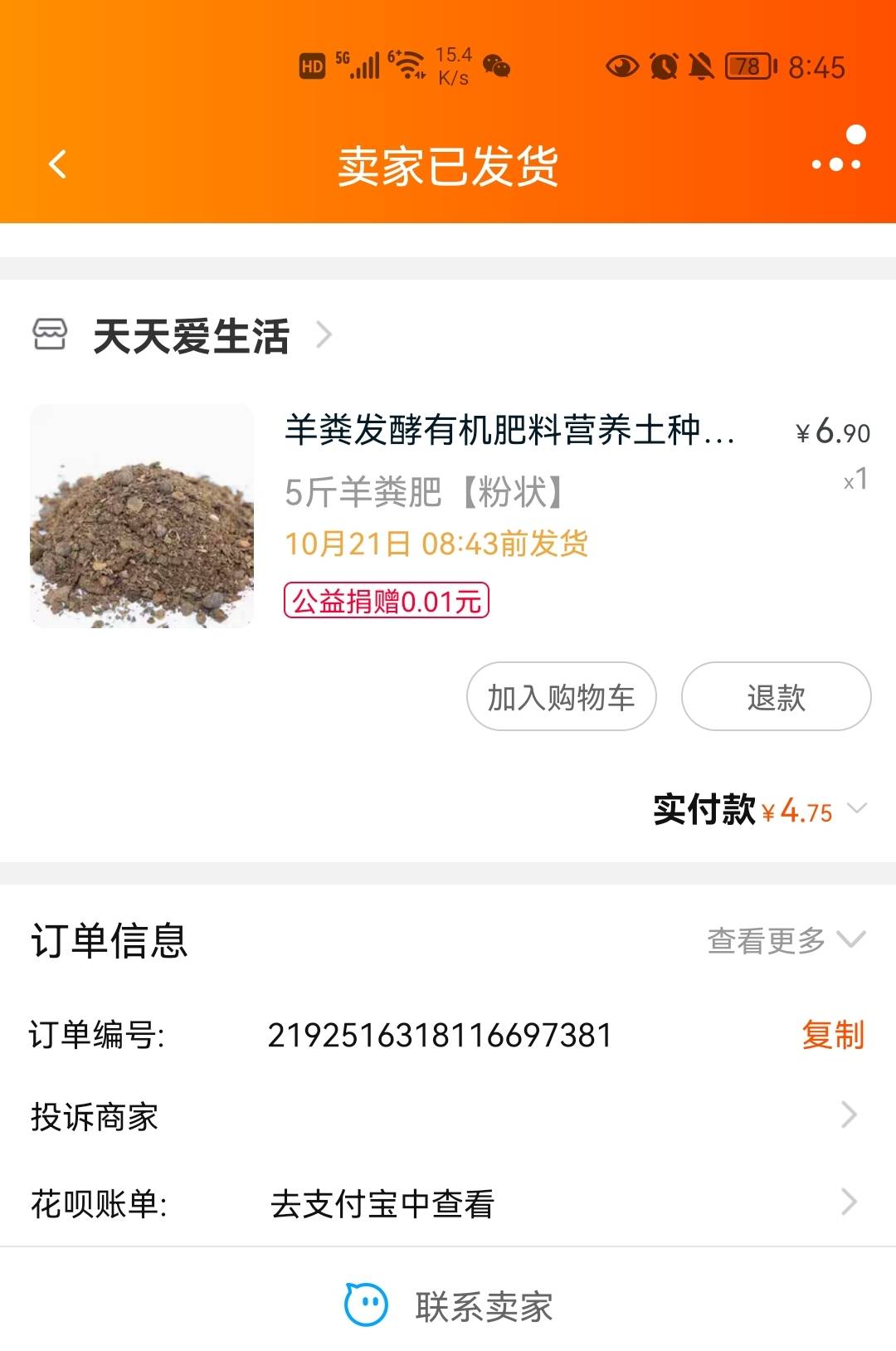Go back from the order page

(57, 164)
